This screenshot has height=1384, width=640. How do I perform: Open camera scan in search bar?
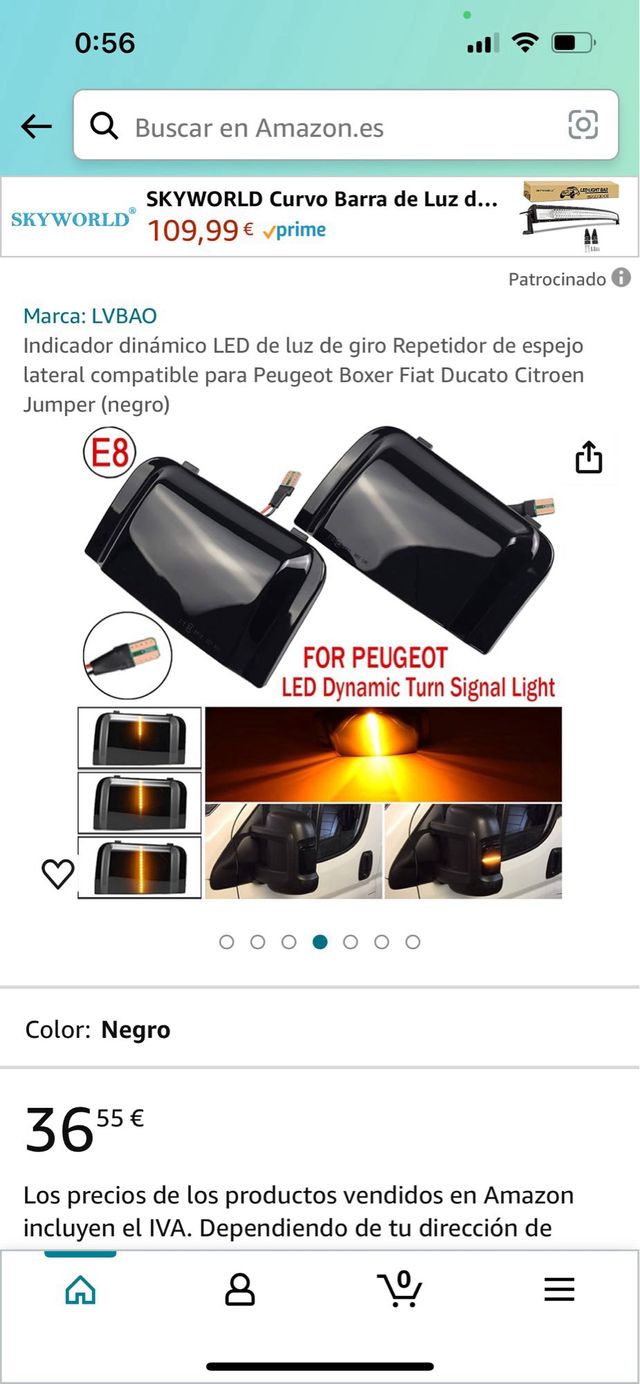click(x=583, y=125)
